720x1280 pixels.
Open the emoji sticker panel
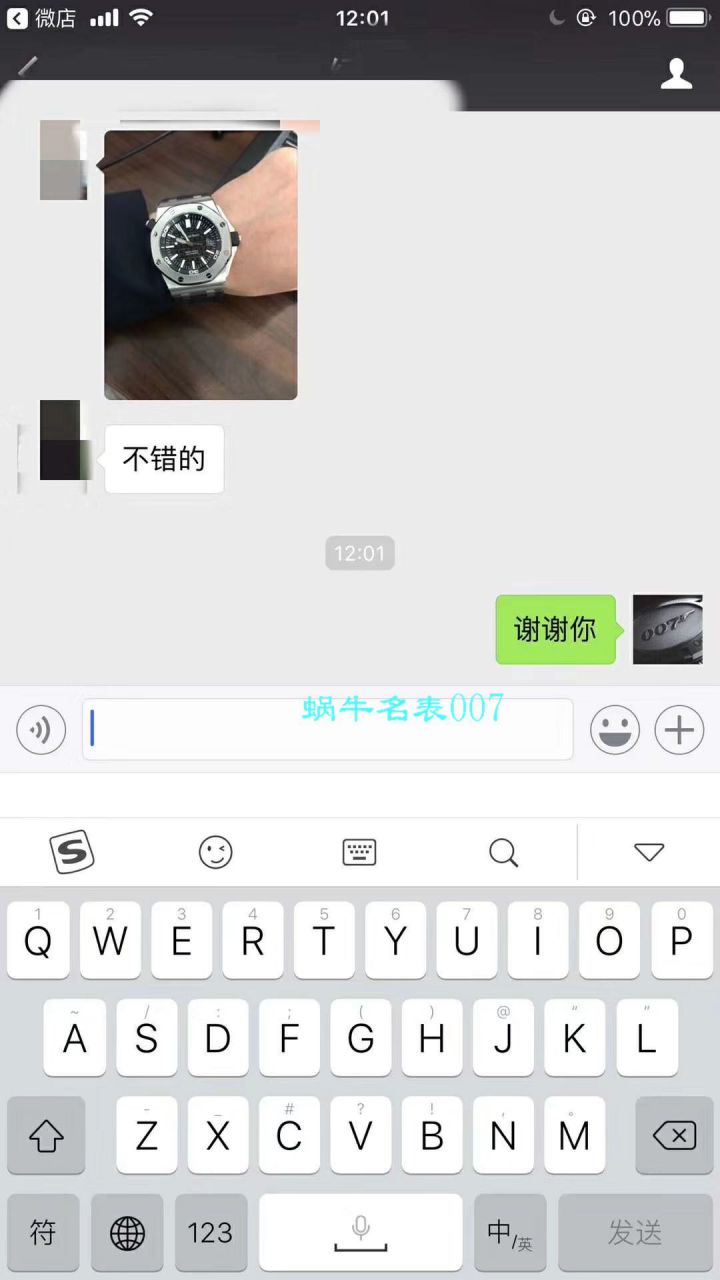click(615, 729)
